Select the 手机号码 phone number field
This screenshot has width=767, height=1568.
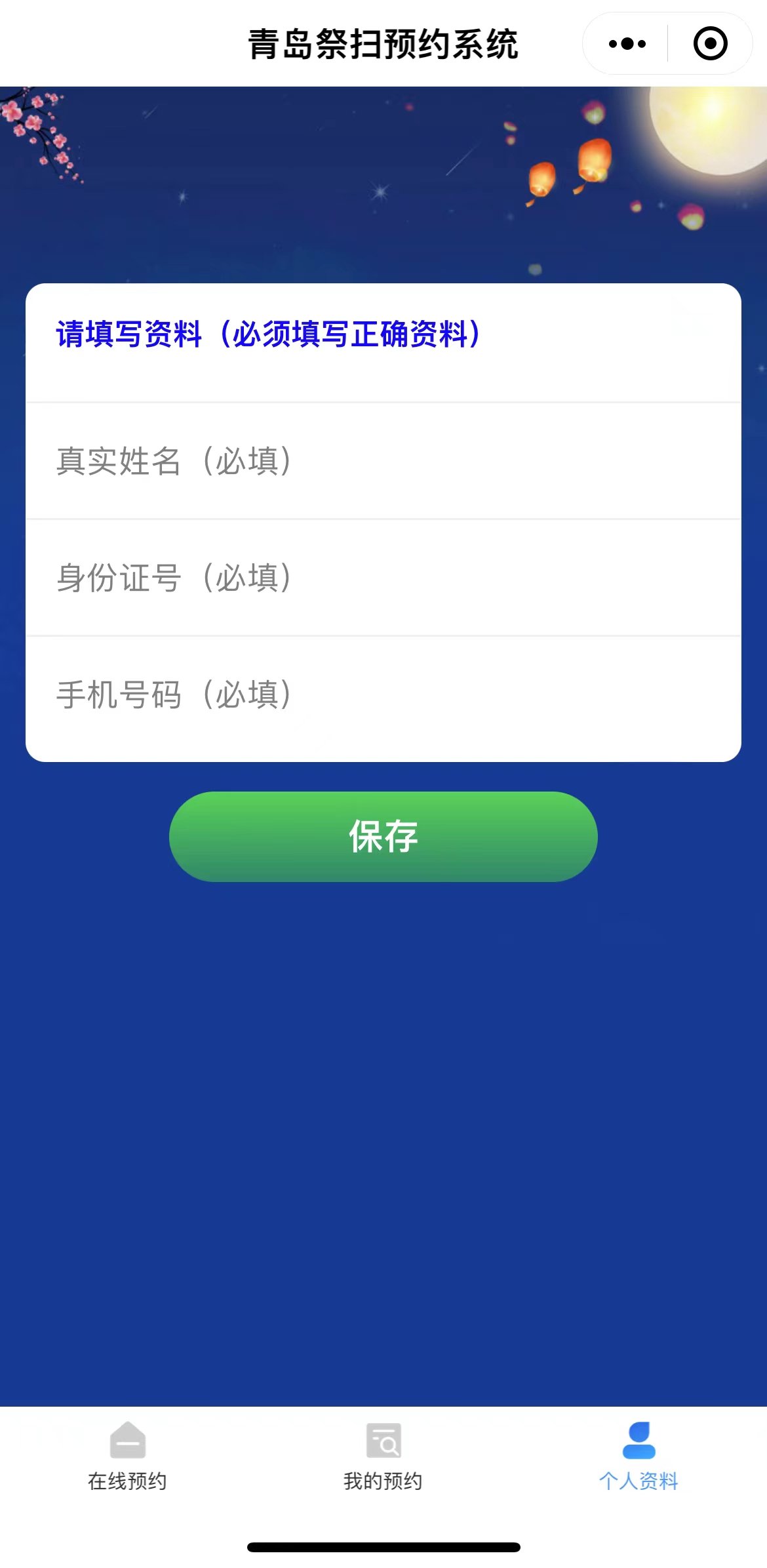point(383,695)
